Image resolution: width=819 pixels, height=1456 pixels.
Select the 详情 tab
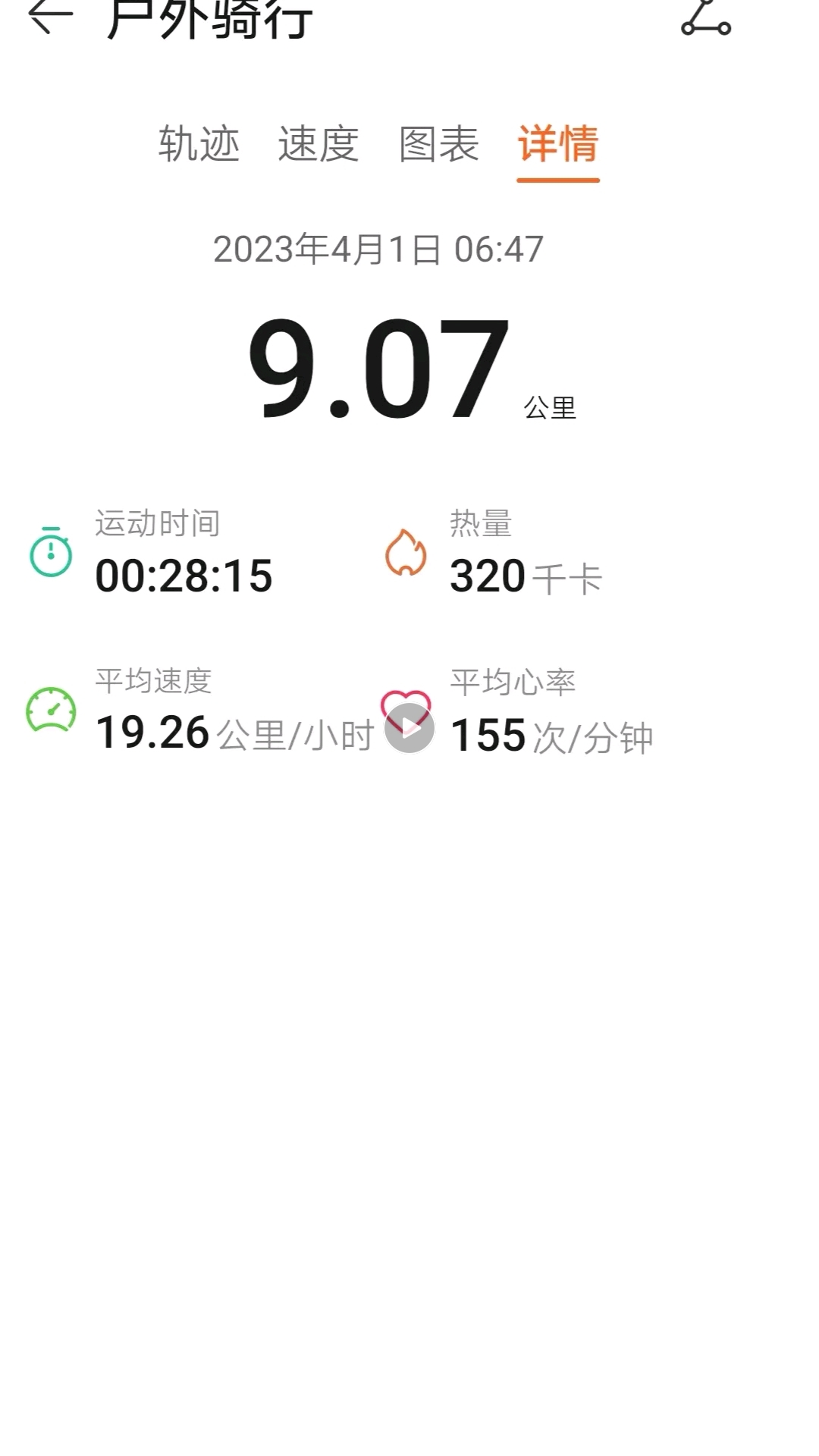tap(559, 143)
